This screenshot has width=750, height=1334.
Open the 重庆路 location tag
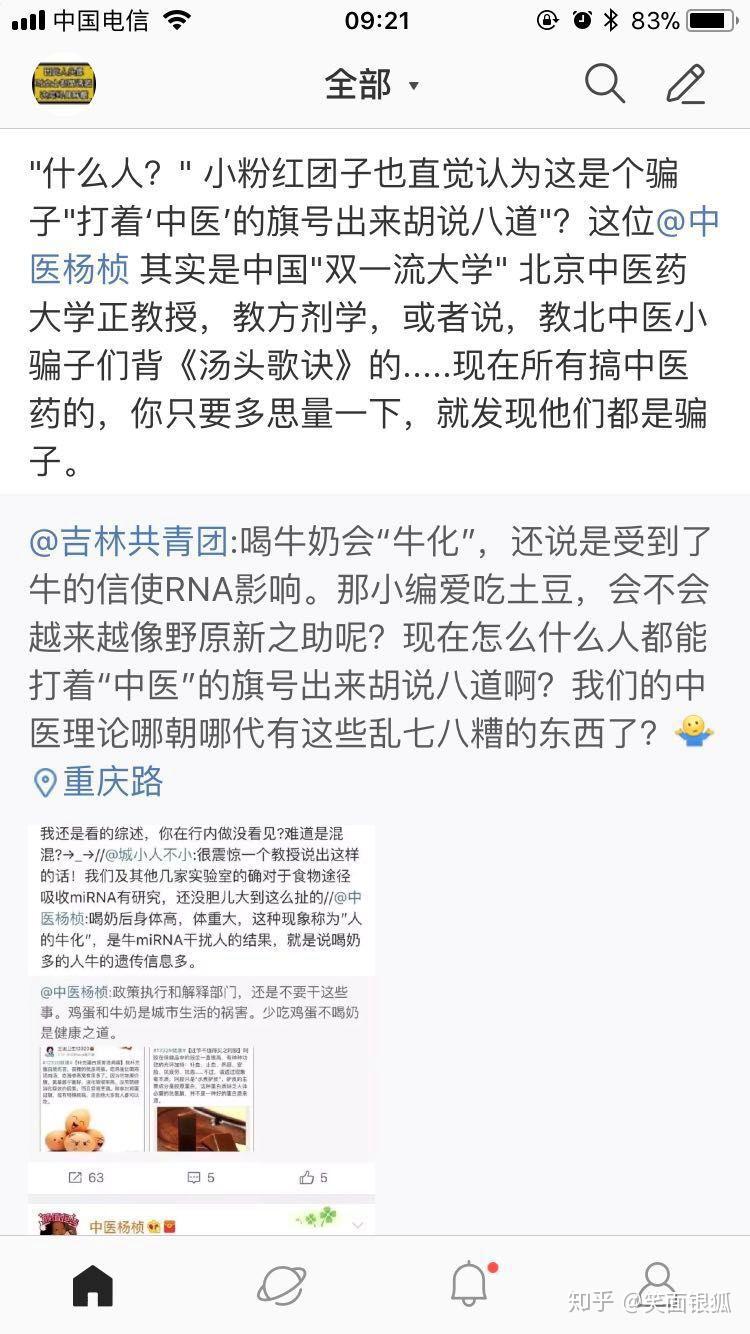(97, 781)
